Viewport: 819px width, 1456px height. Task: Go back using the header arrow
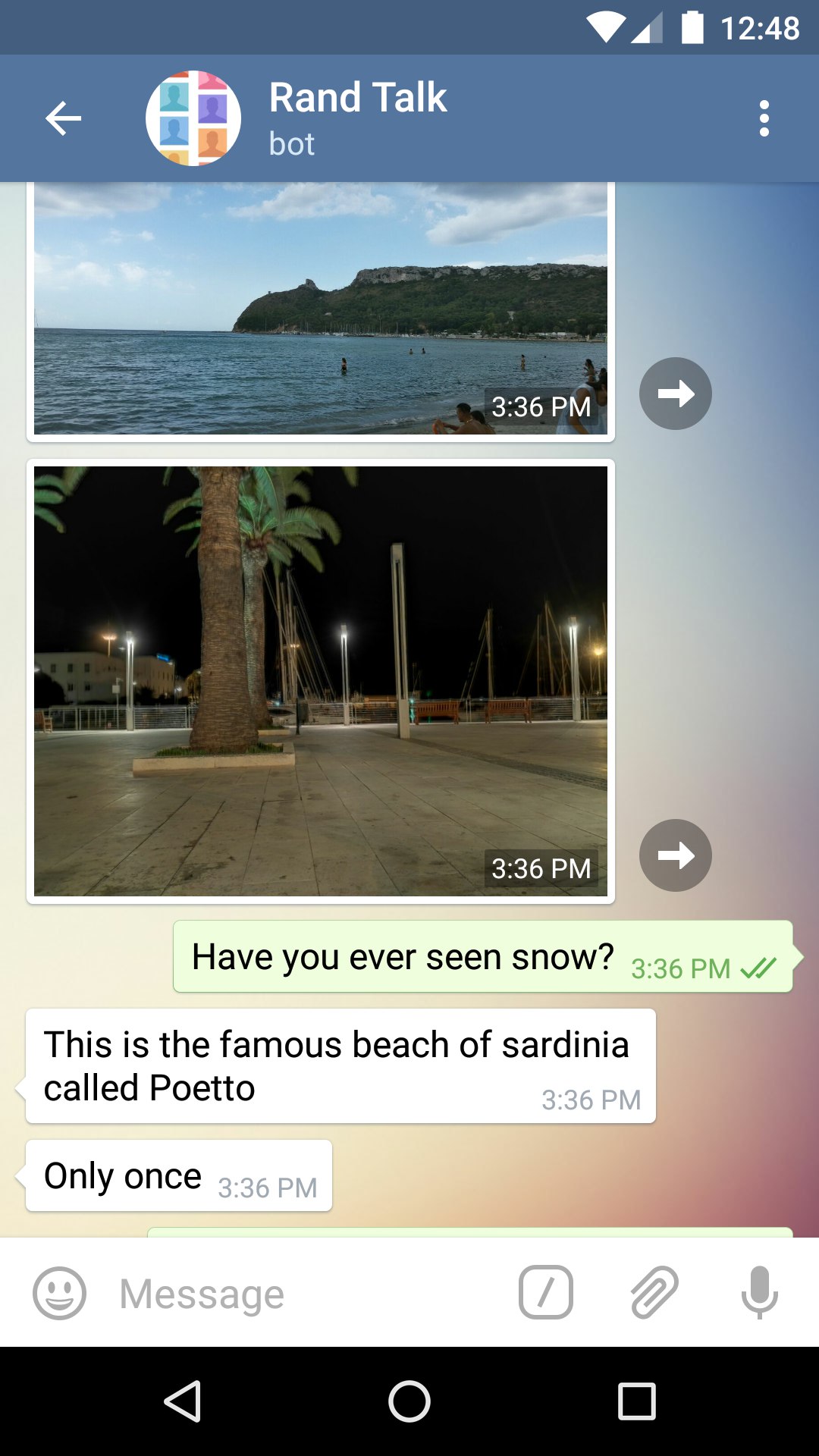63,118
